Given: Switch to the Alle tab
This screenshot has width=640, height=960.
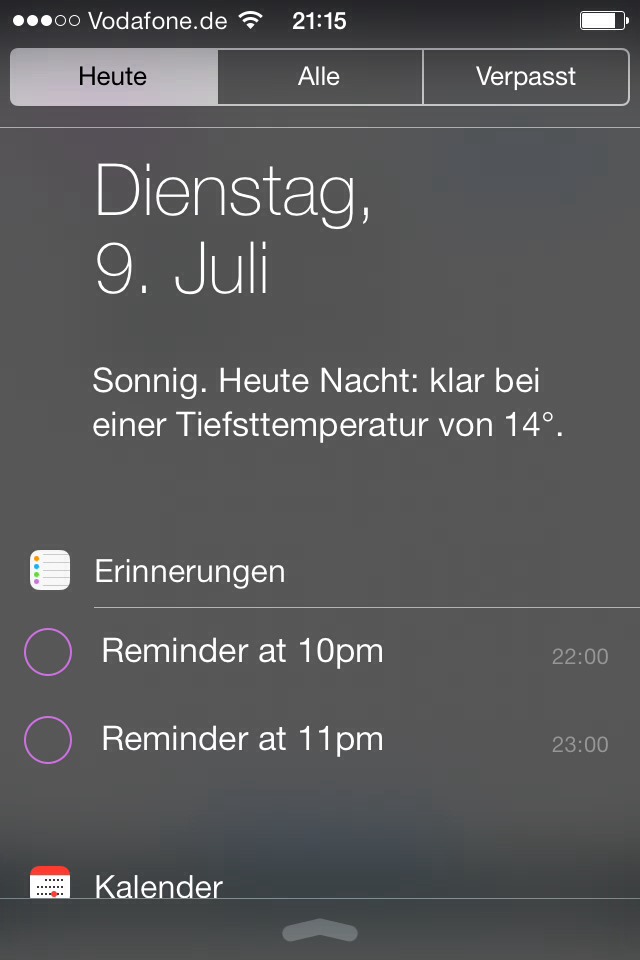Looking at the screenshot, I should (x=319, y=77).
